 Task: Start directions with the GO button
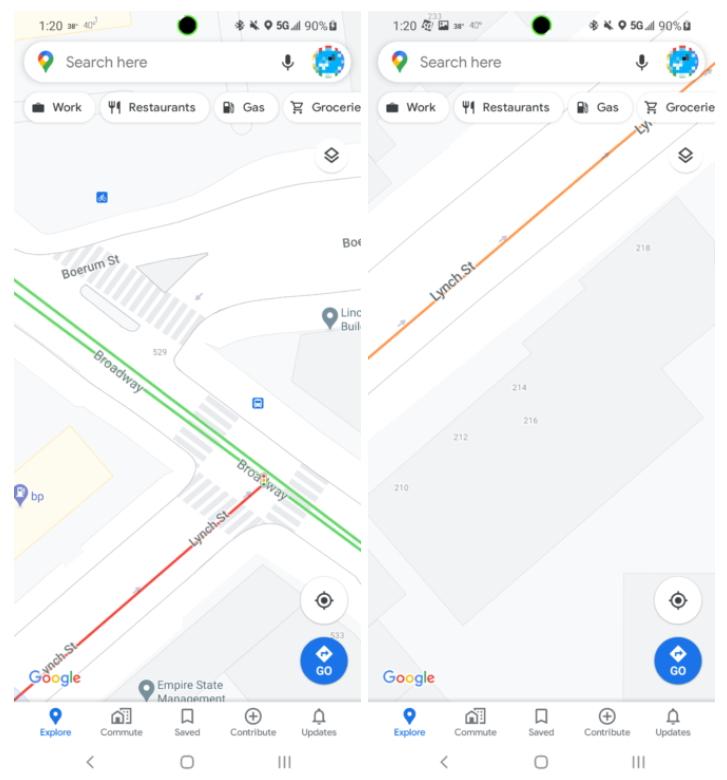(323, 660)
